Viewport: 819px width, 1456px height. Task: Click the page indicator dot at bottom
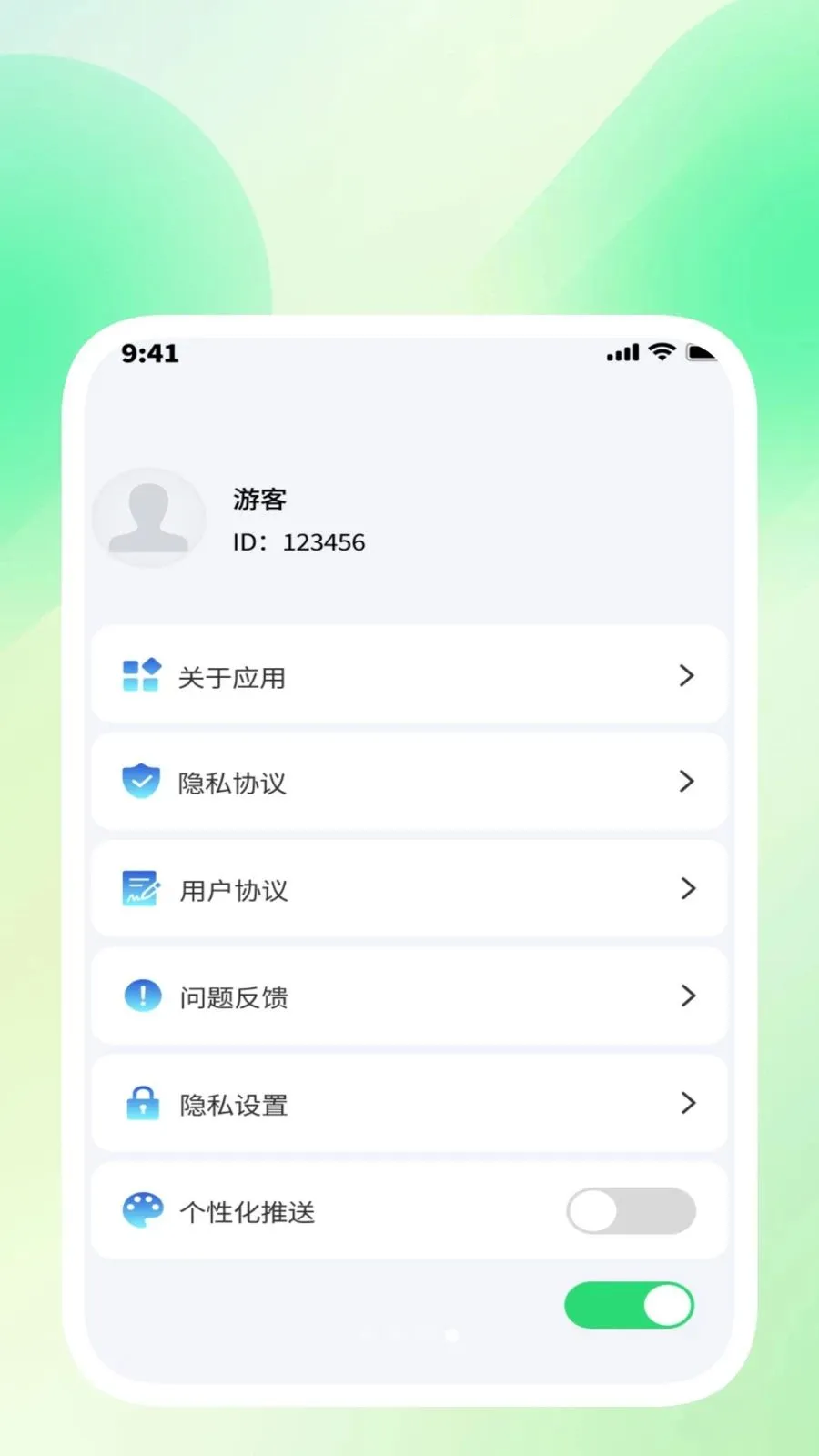[x=450, y=1336]
